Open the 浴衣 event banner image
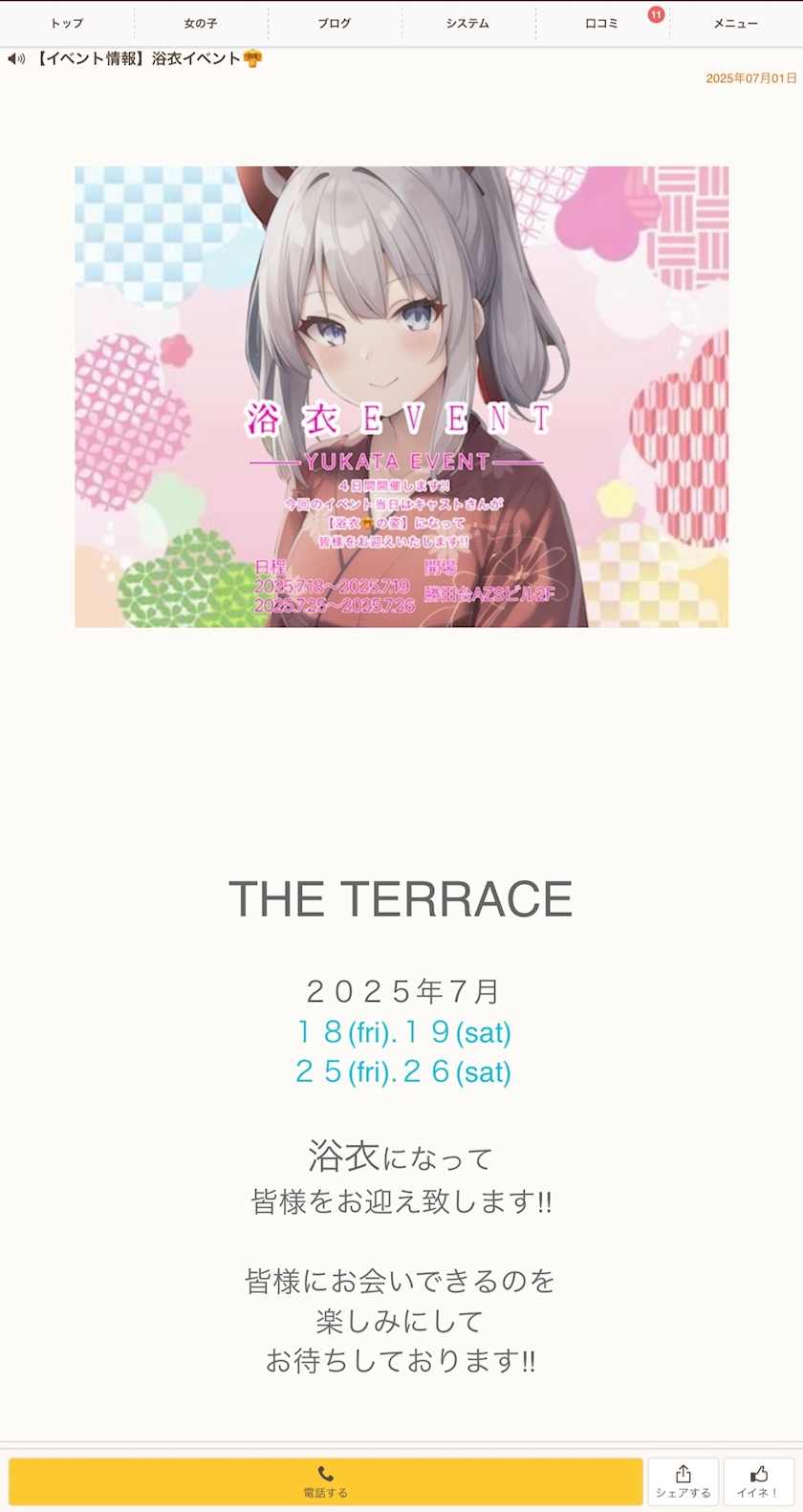This screenshot has height=1512, width=803. pyautogui.click(x=401, y=397)
